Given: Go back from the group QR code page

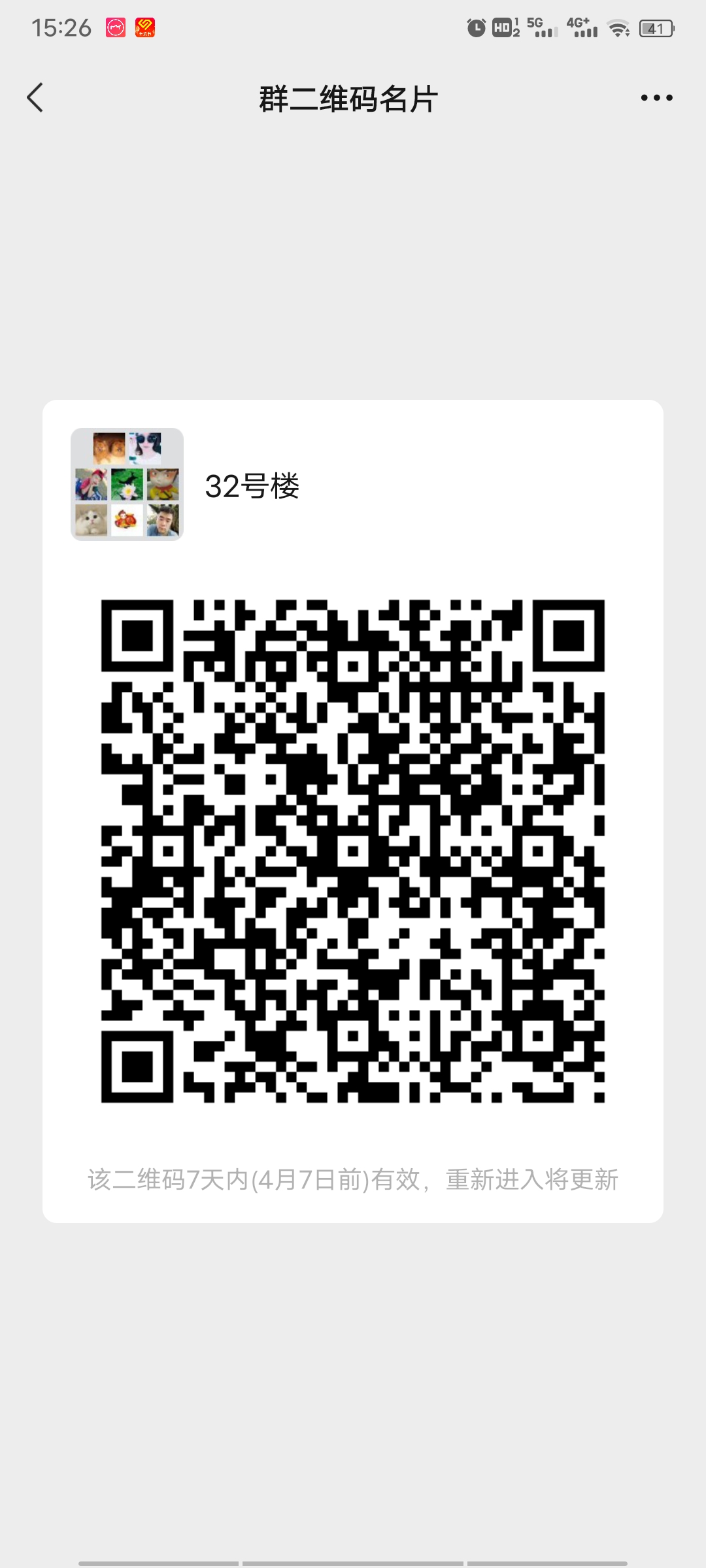Looking at the screenshot, I should tap(35, 98).
